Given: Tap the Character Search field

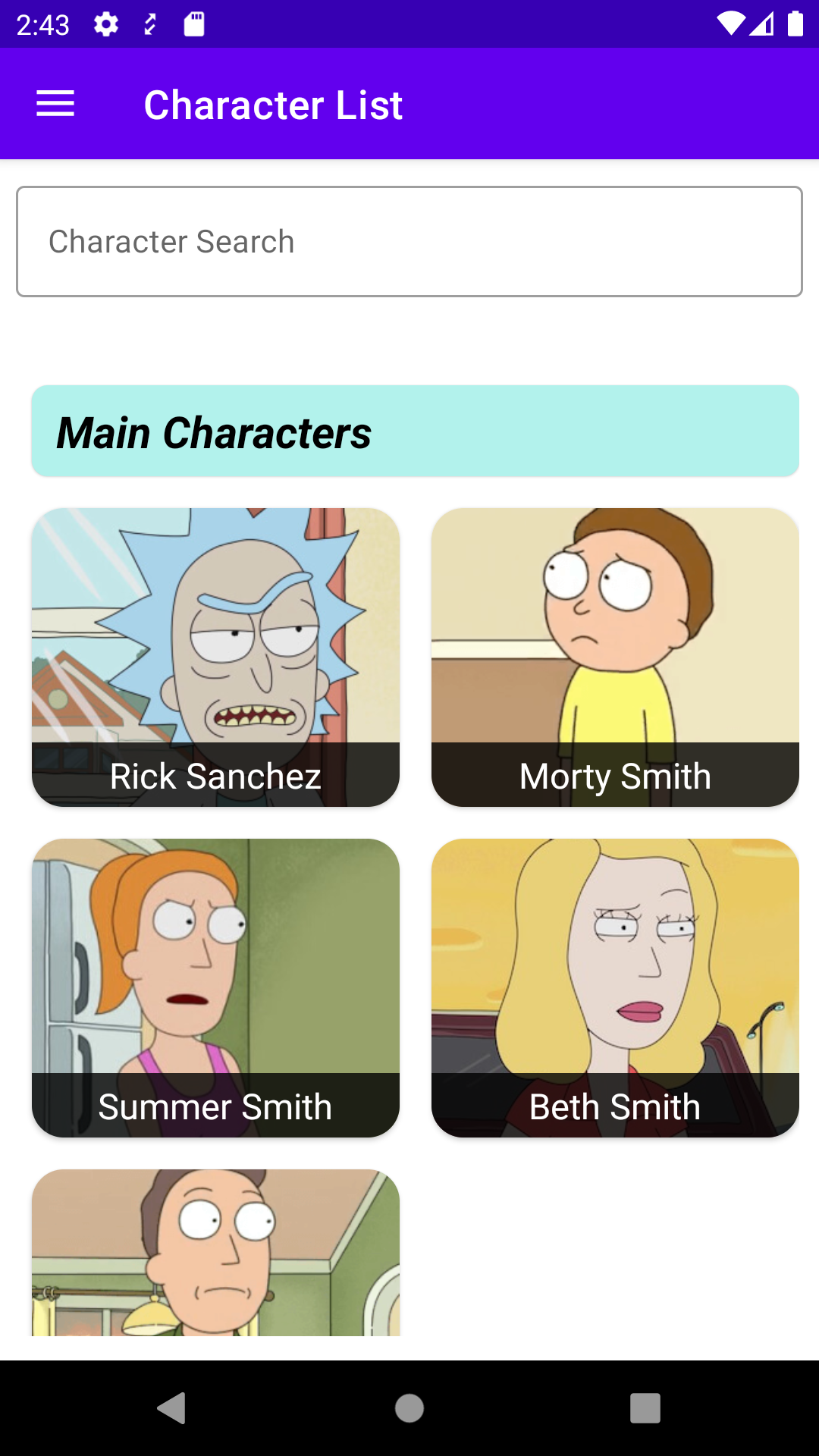Looking at the screenshot, I should pyautogui.click(x=409, y=241).
